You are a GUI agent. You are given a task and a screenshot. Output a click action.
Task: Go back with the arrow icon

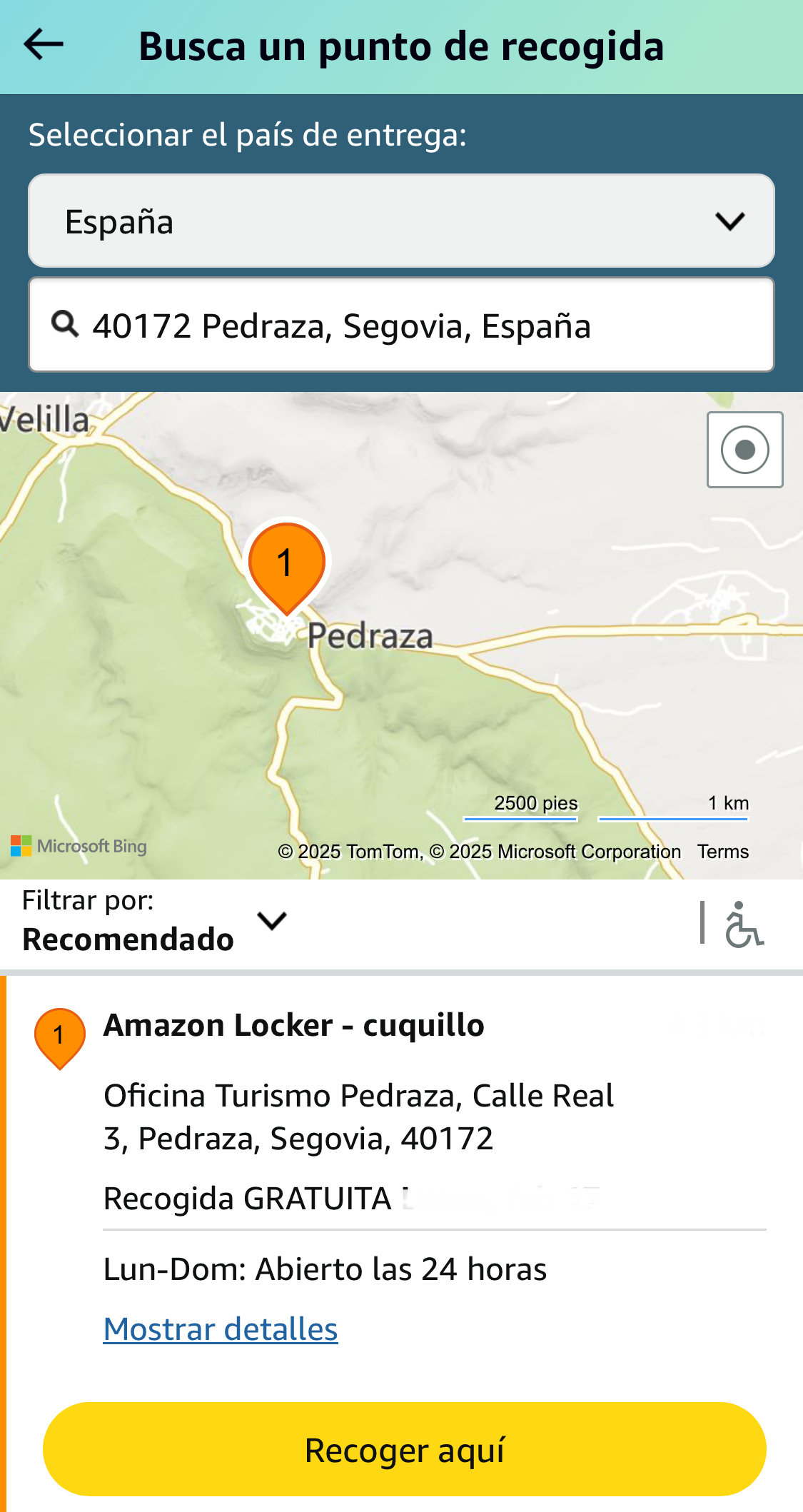[44, 45]
